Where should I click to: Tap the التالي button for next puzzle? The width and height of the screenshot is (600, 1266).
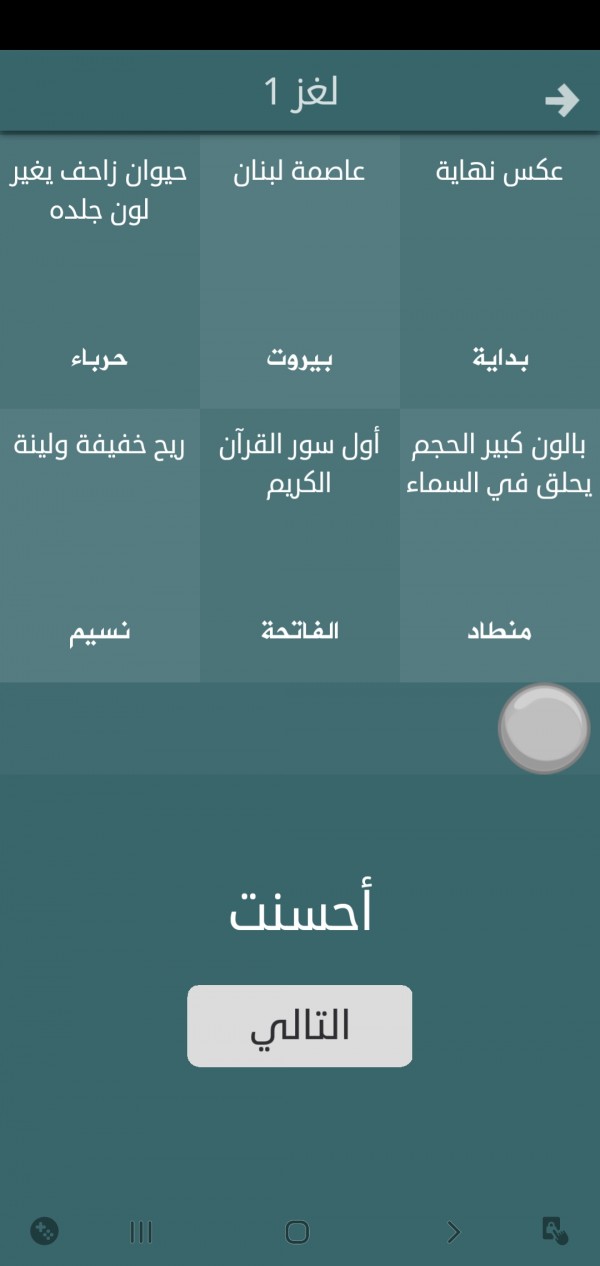click(x=299, y=1026)
